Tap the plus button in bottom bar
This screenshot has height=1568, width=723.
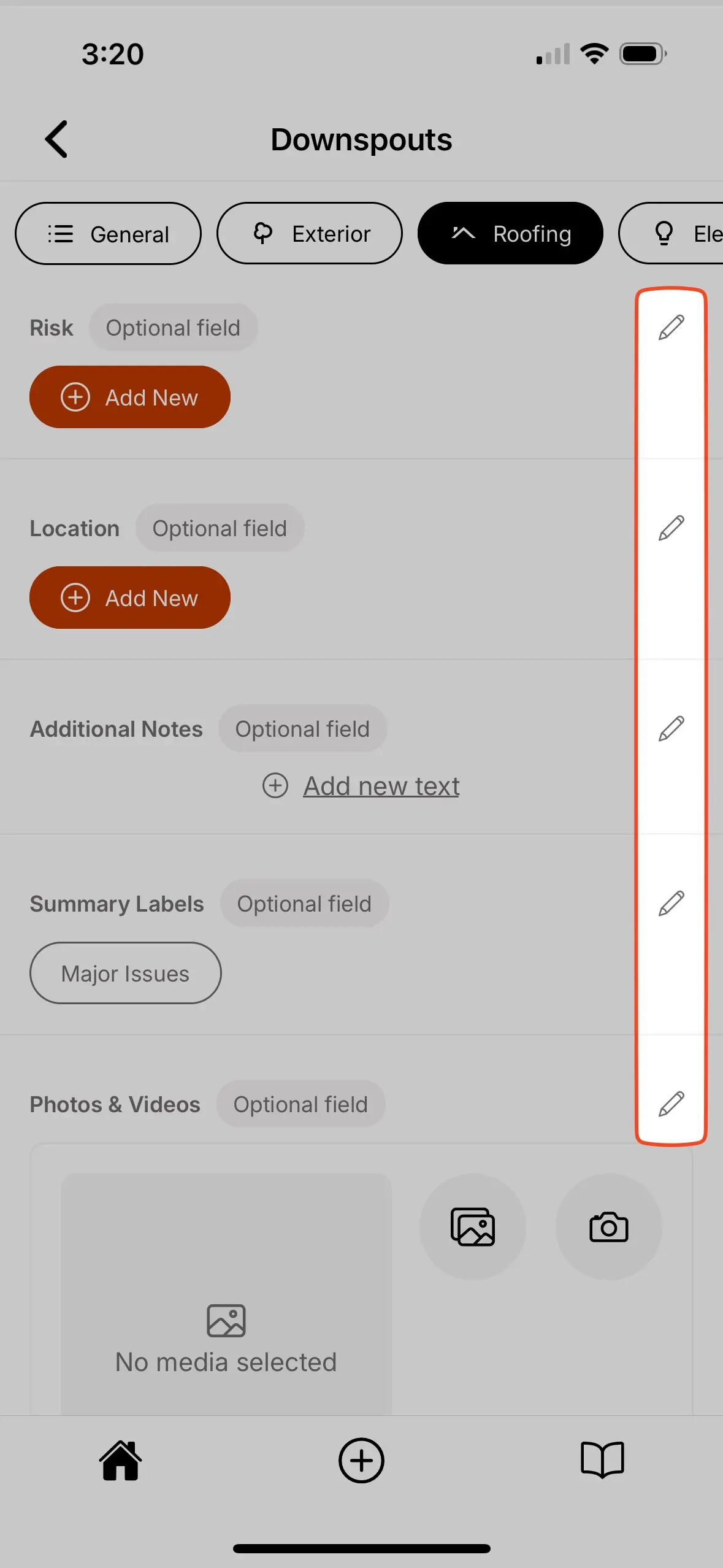click(361, 1461)
